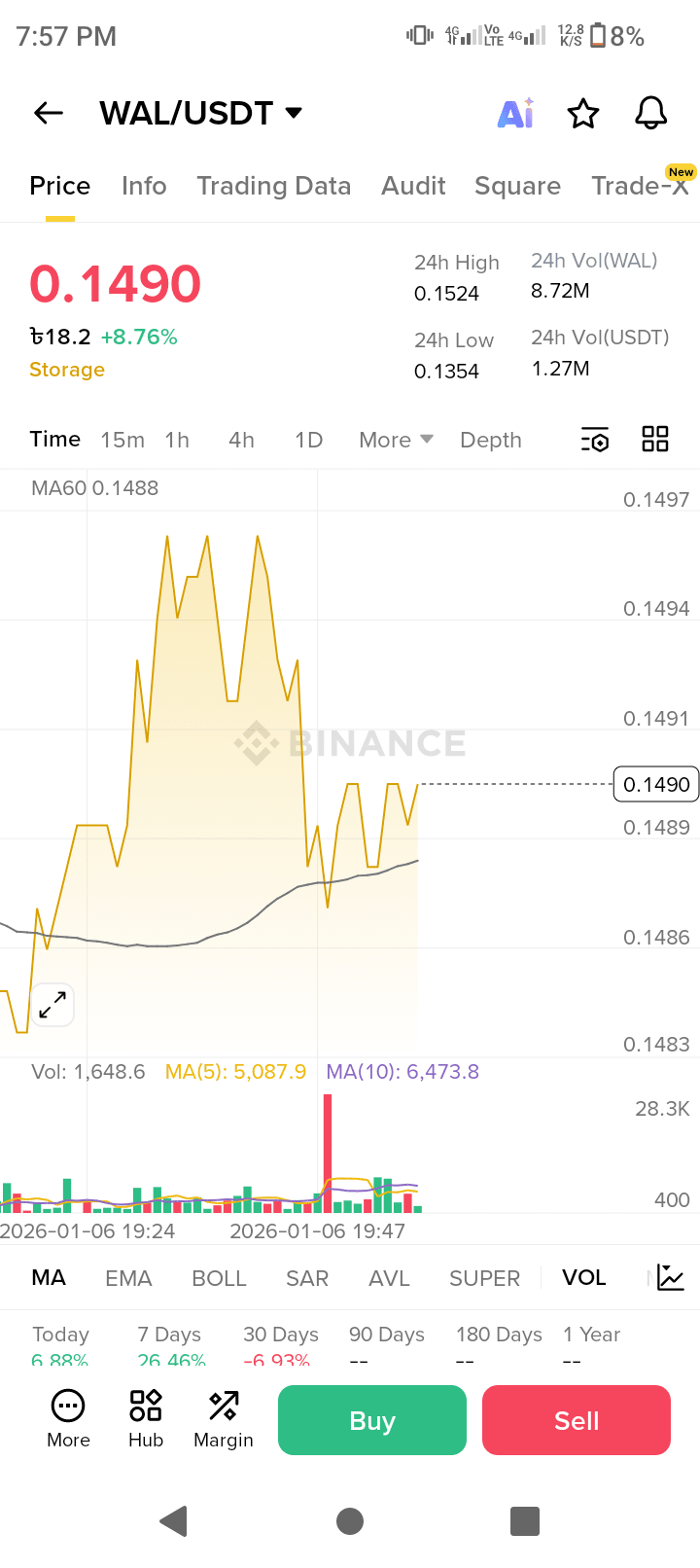Choose the 1D chart interval
The image size is (700, 1568).
point(308,440)
